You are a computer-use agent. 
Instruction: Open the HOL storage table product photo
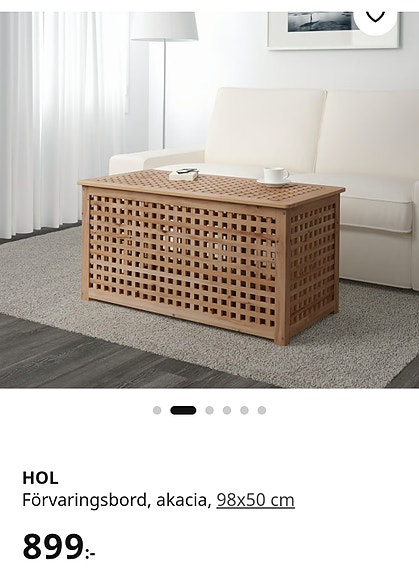(209, 200)
